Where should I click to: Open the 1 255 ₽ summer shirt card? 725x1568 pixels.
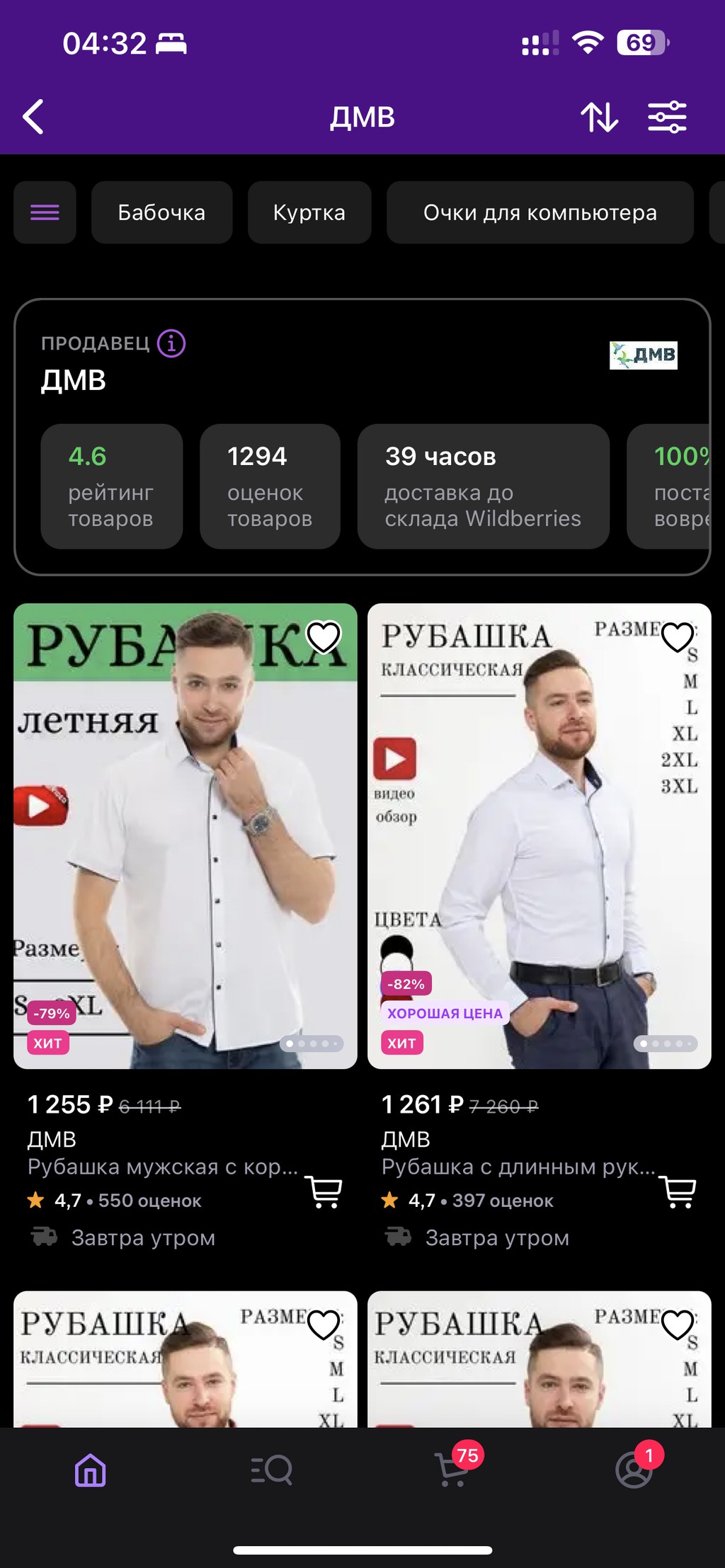[185, 835]
